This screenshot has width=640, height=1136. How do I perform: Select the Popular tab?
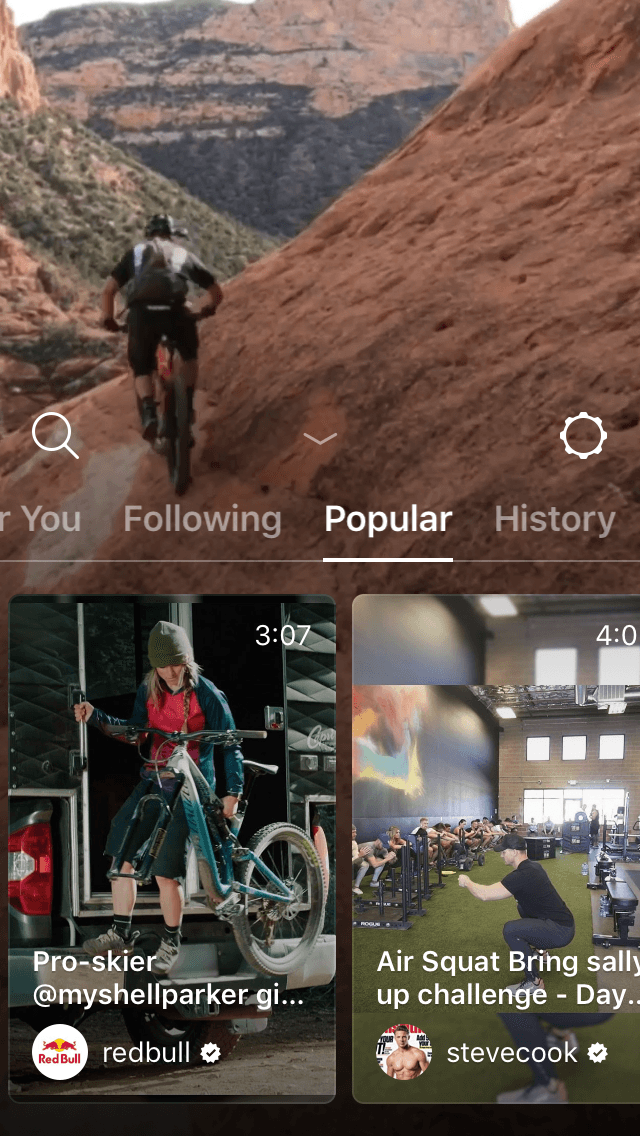(x=388, y=519)
